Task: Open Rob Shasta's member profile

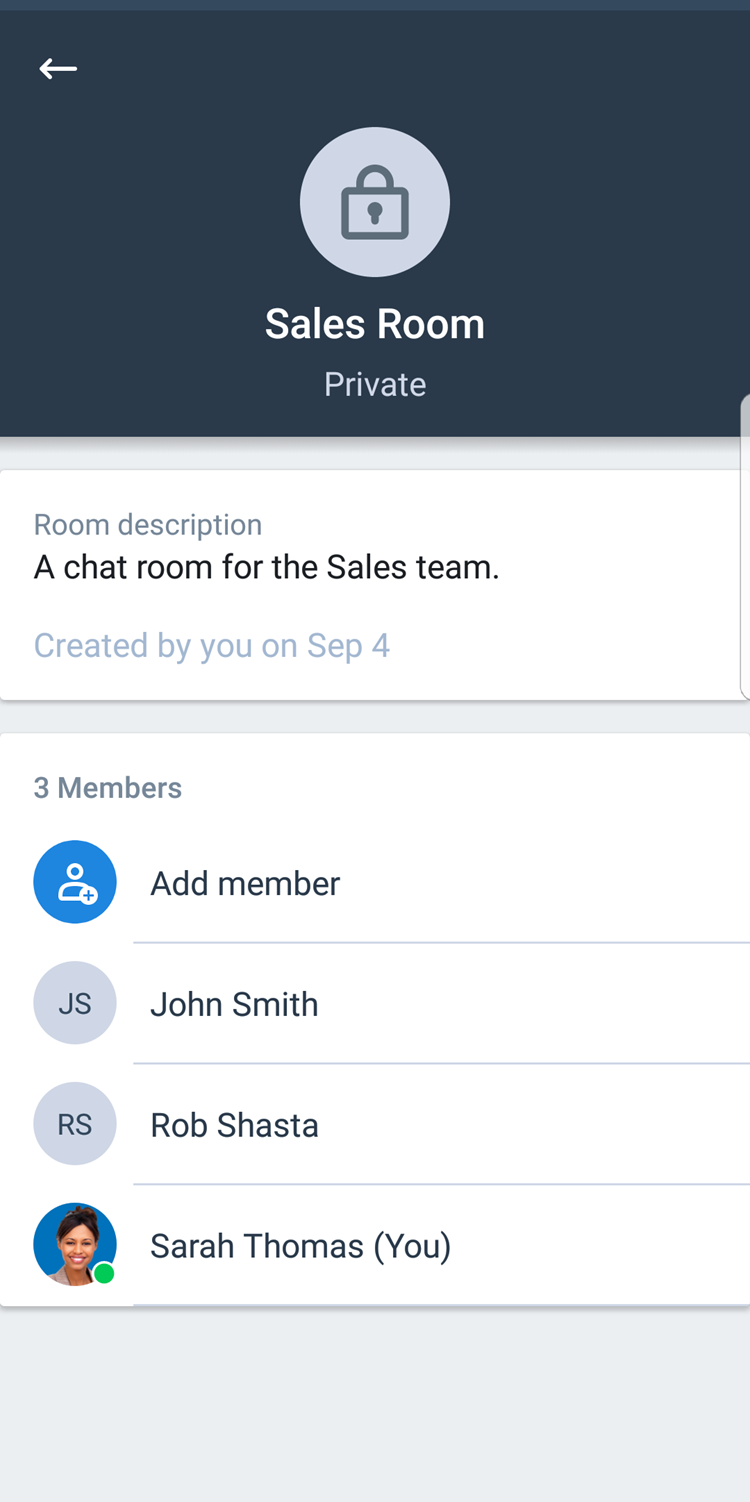Action: pos(375,1124)
